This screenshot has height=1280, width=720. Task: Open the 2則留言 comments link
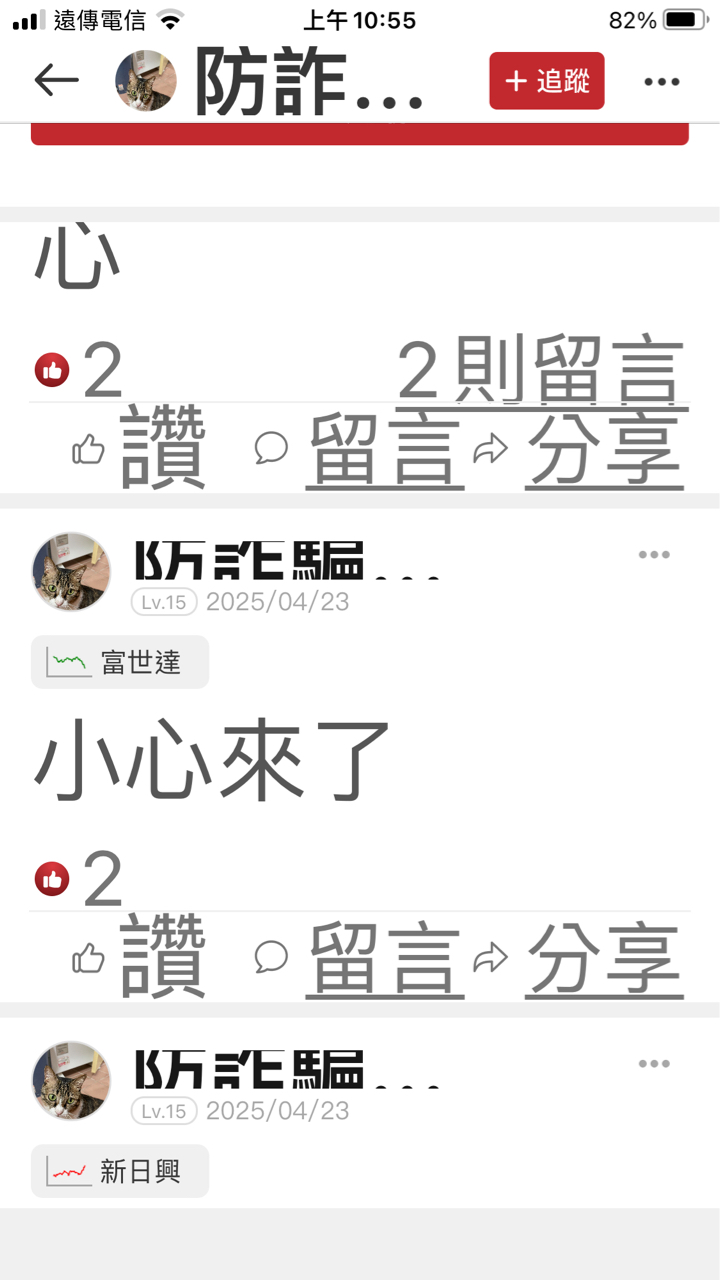540,370
